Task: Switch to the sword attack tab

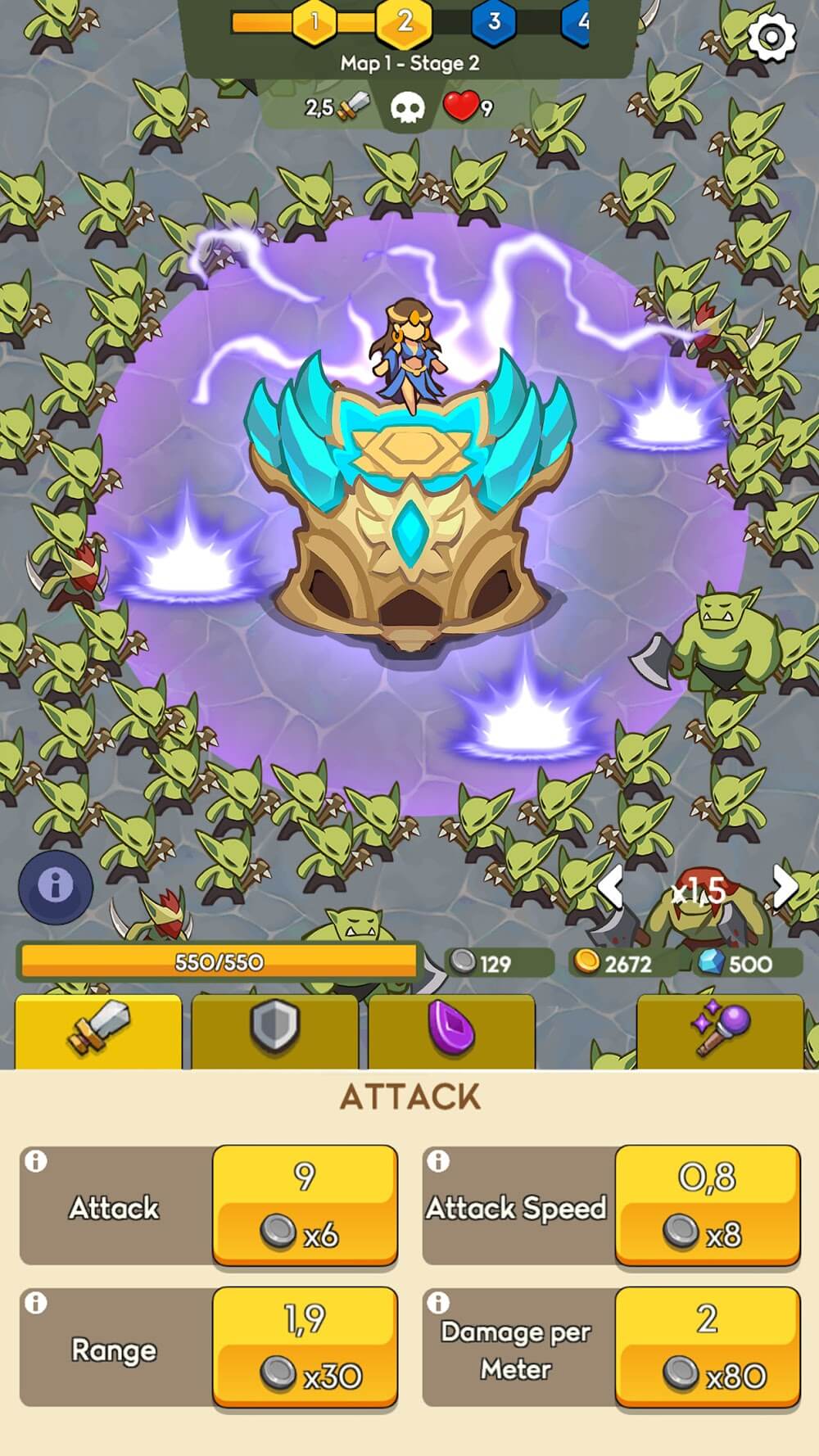Action: [x=98, y=1030]
